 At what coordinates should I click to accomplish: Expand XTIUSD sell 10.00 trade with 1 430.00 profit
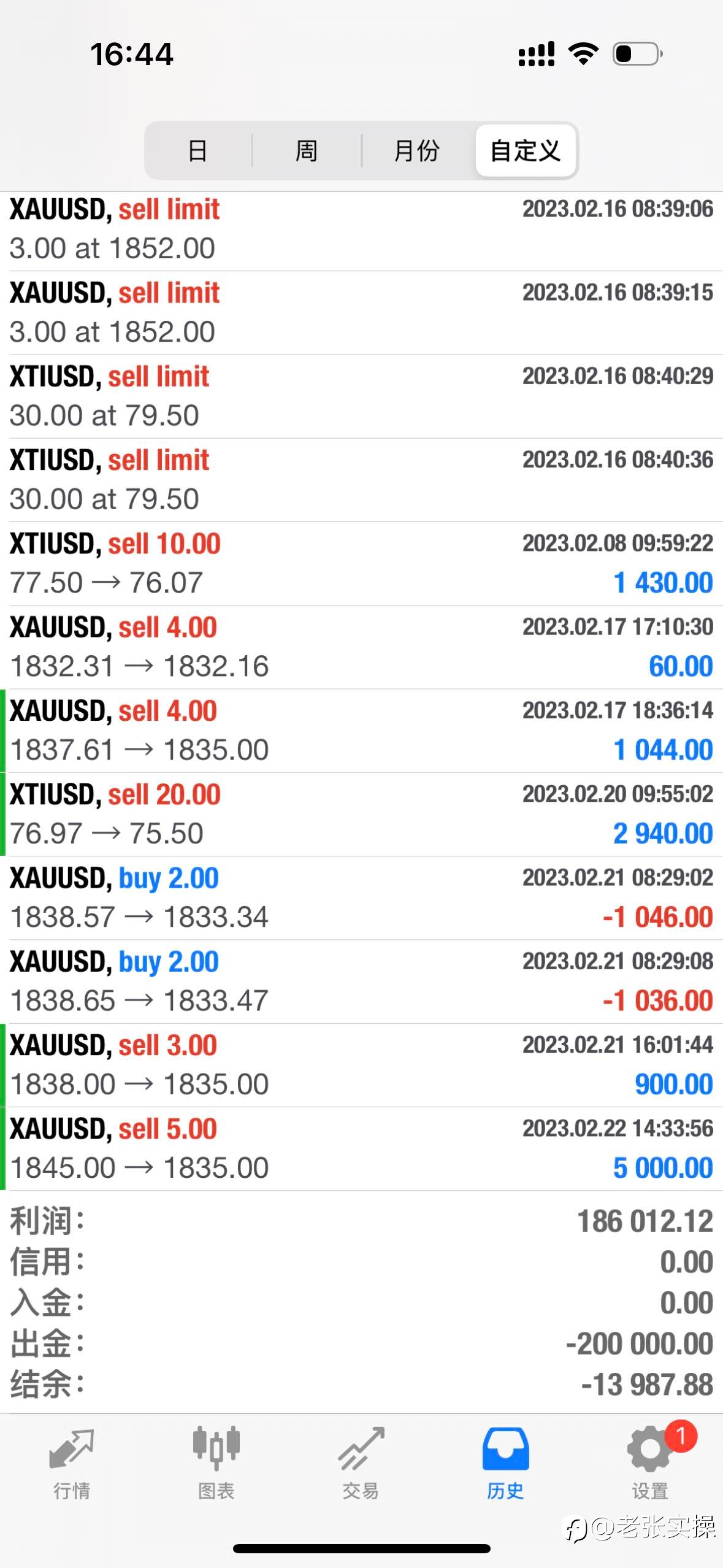[x=361, y=564]
